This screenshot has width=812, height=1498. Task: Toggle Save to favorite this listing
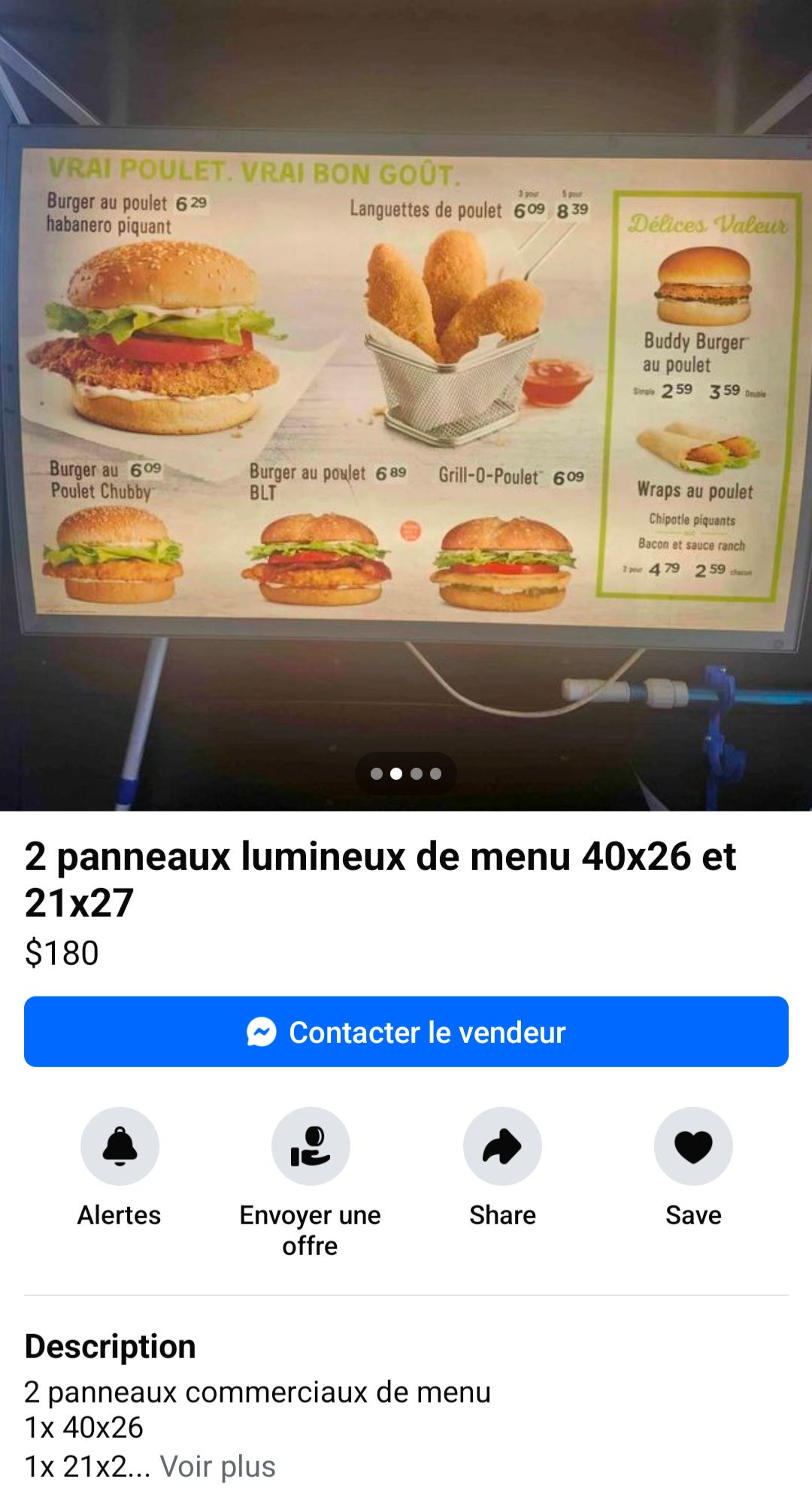pos(692,1145)
